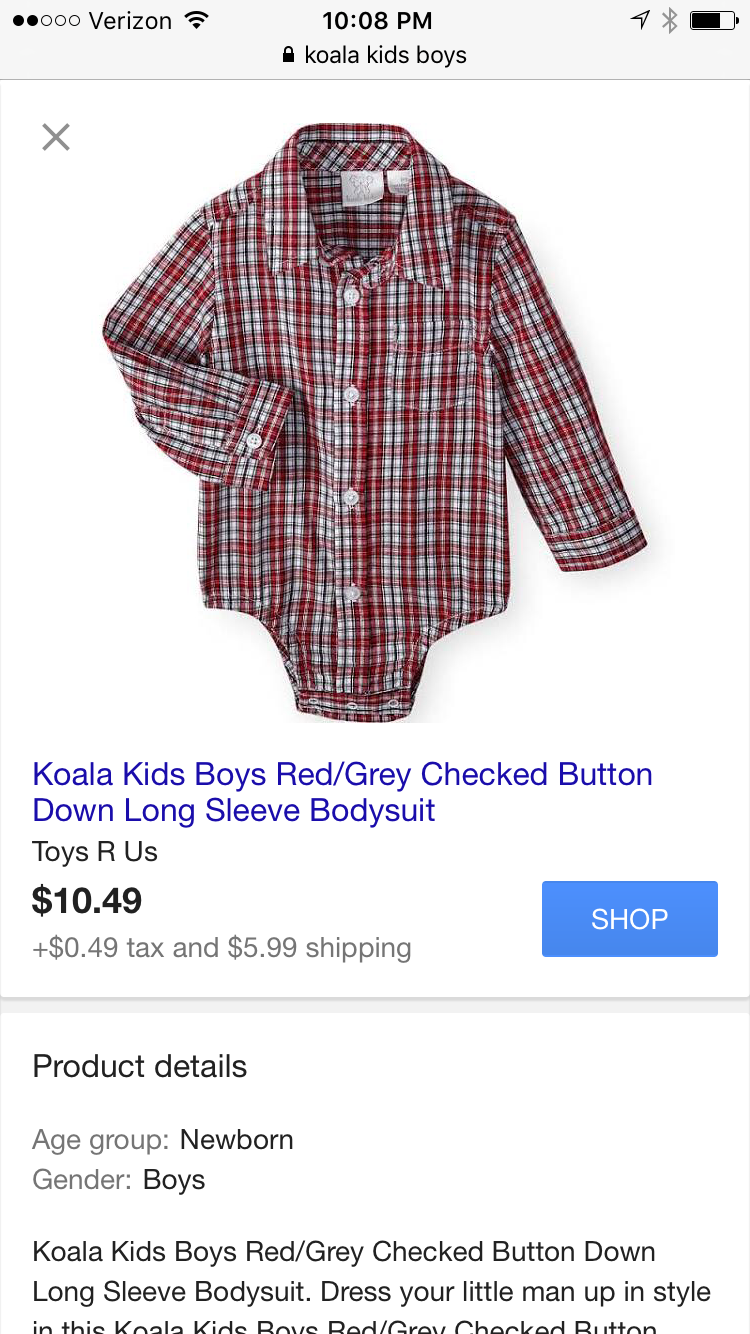Tap the blue SHOP button
This screenshot has width=750, height=1334.
(x=629, y=919)
